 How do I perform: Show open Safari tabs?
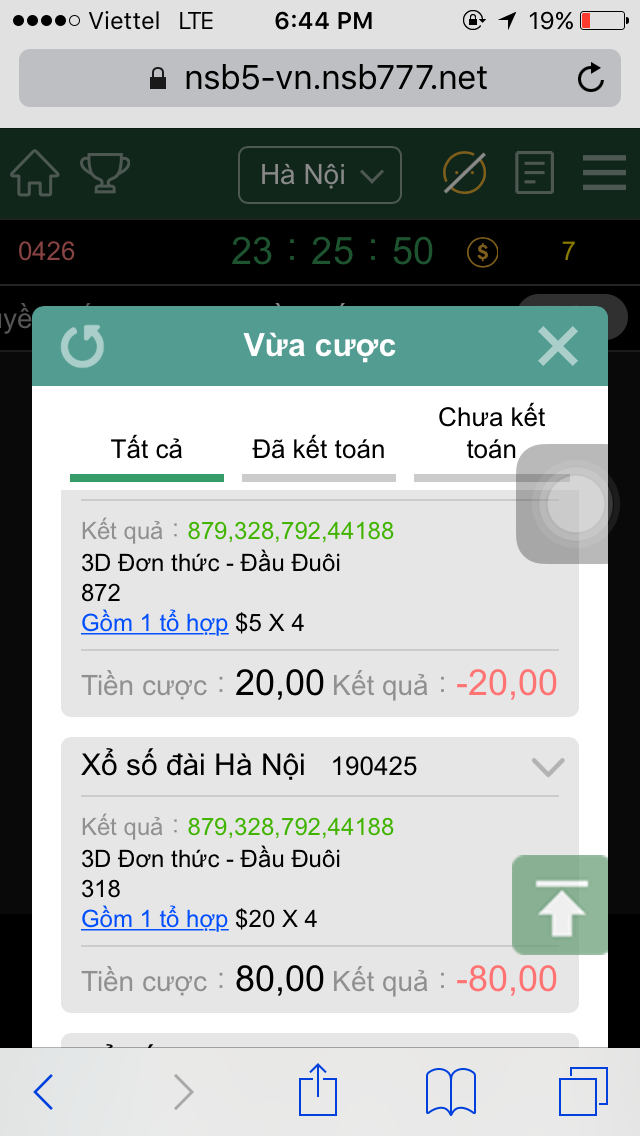[582, 1091]
